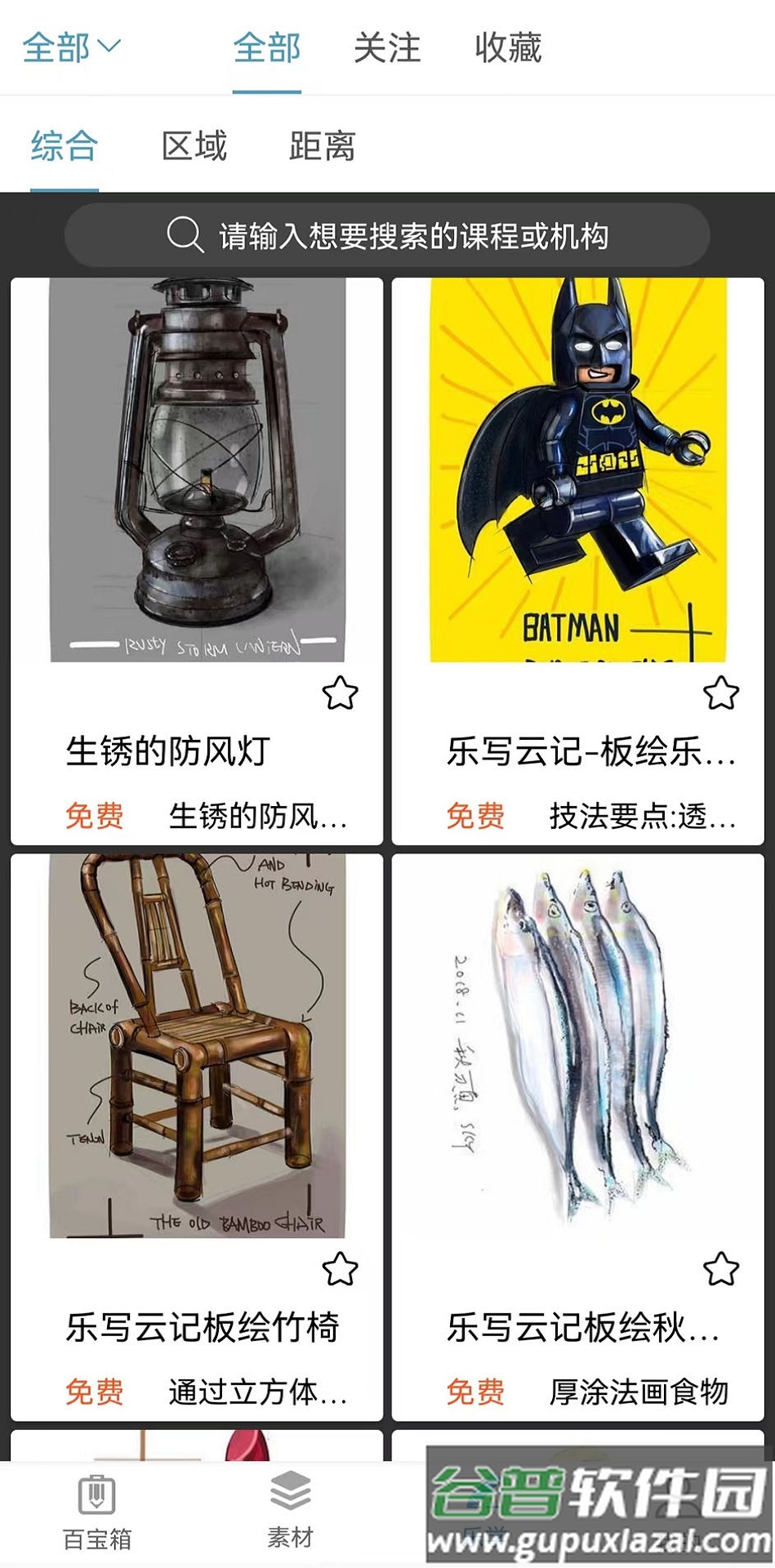Screen dimensions: 775x1568
Task: Switch to the 收藏 tab
Action: coord(508,49)
